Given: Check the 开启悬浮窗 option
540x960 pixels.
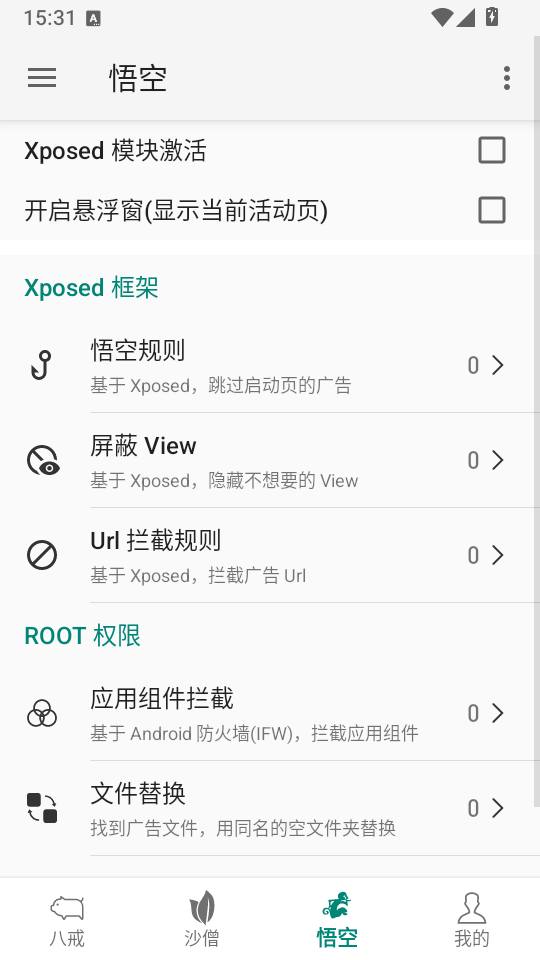Looking at the screenshot, I should tap(492, 210).
